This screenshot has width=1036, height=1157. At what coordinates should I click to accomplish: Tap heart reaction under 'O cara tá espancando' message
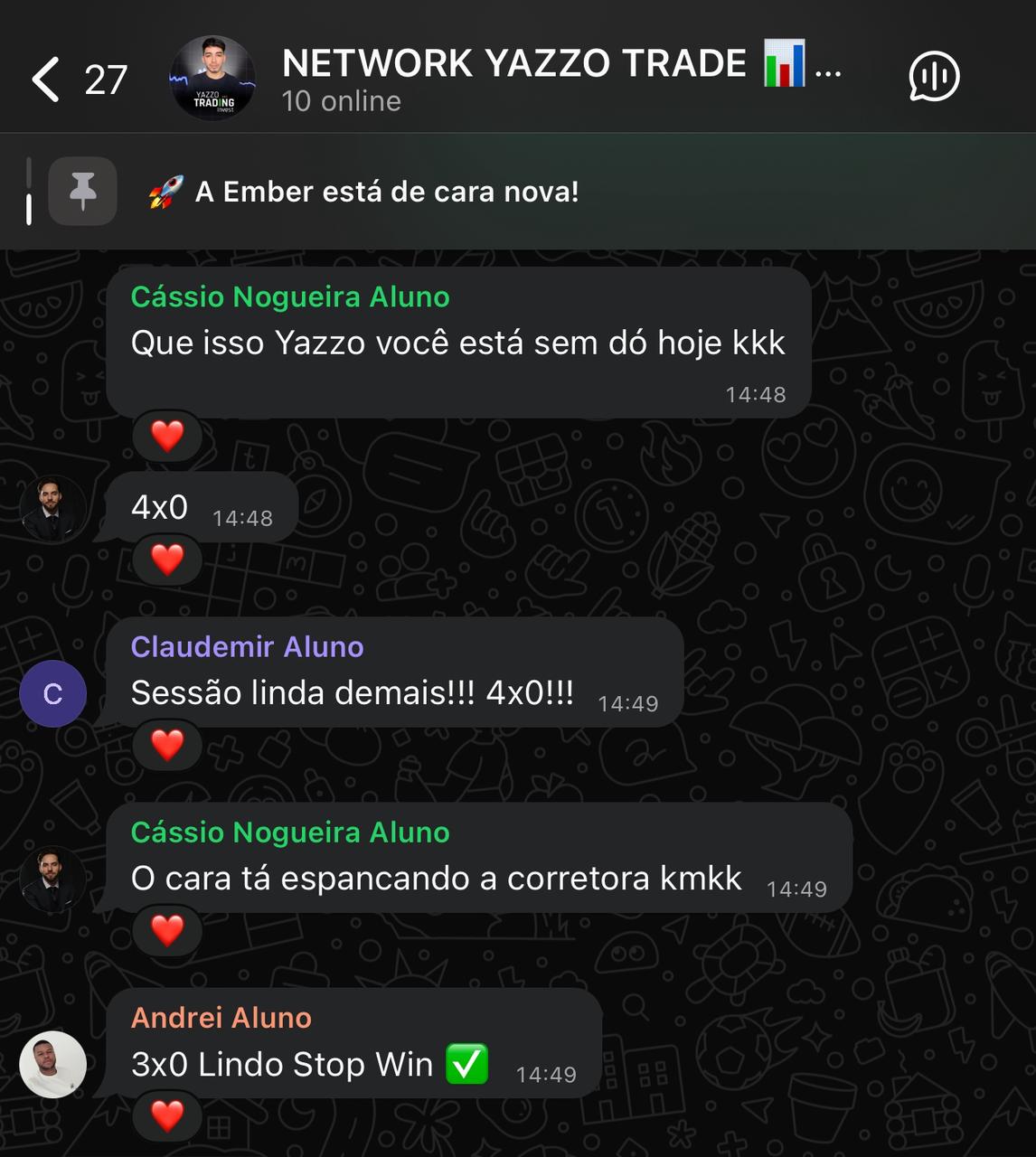point(167,930)
